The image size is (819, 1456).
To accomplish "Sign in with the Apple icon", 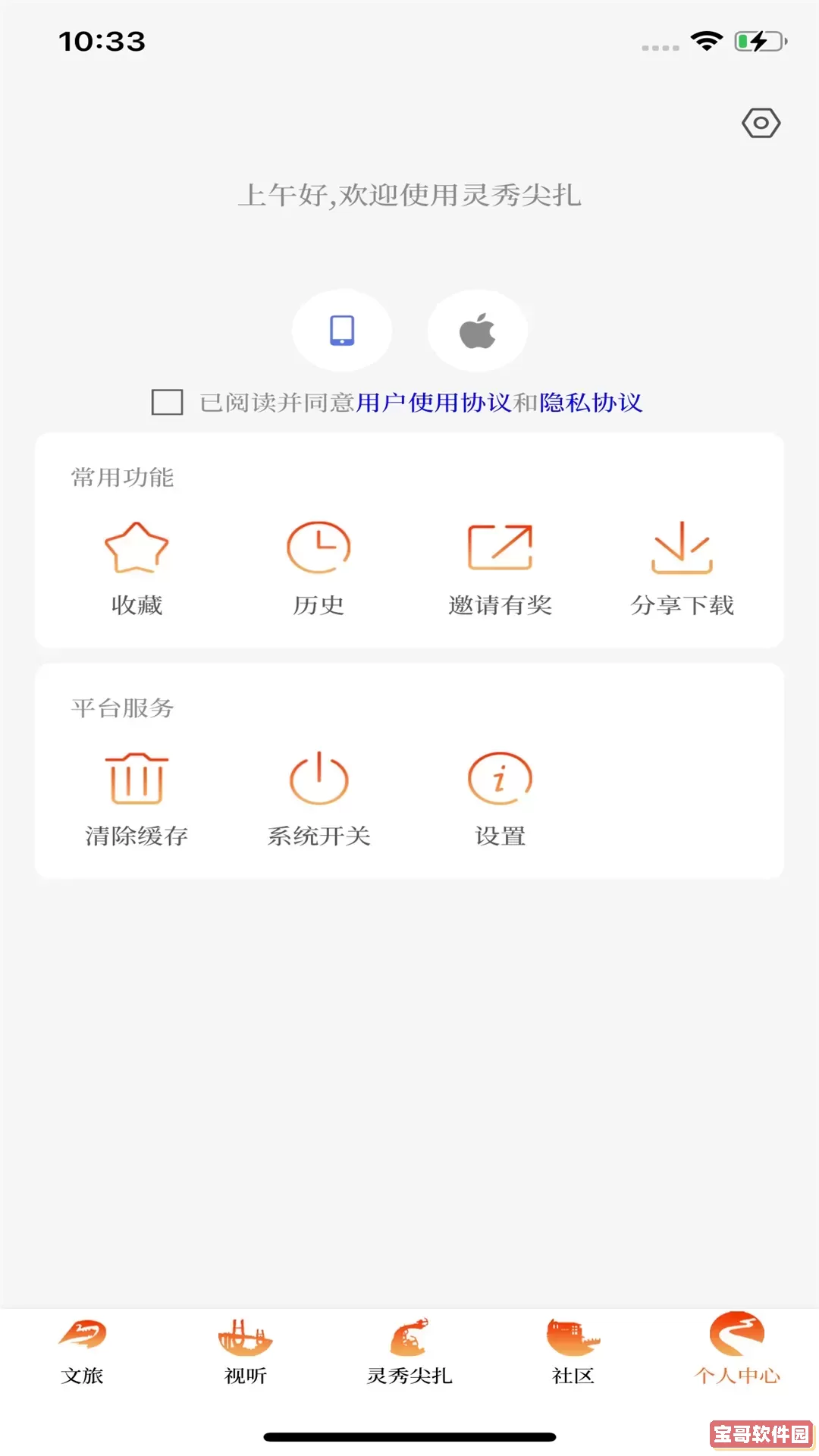I will tap(477, 331).
